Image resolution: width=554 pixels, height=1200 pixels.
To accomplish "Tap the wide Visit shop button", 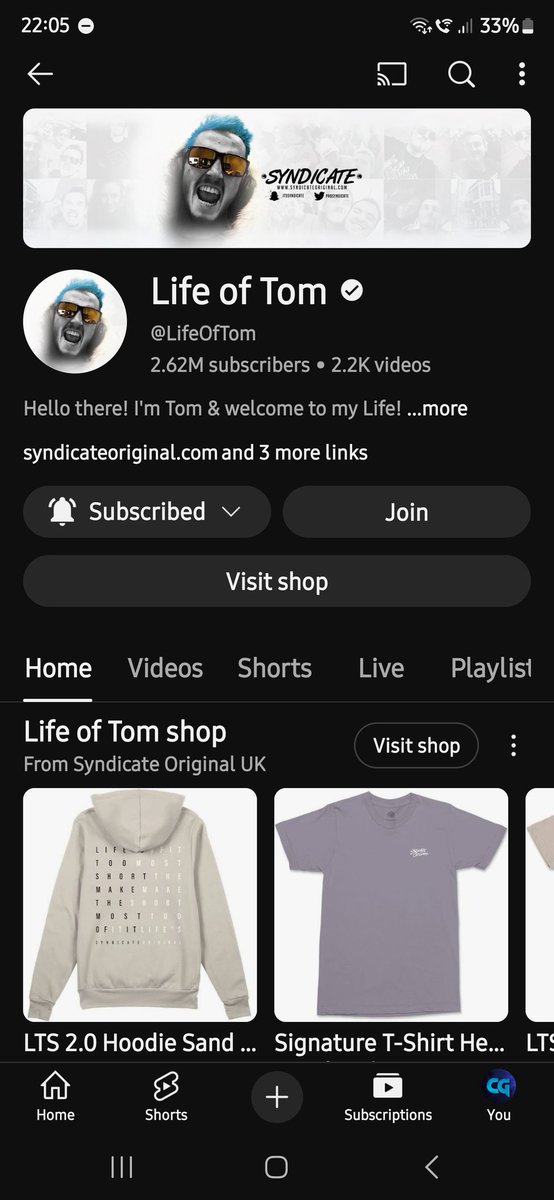I will (277, 581).
